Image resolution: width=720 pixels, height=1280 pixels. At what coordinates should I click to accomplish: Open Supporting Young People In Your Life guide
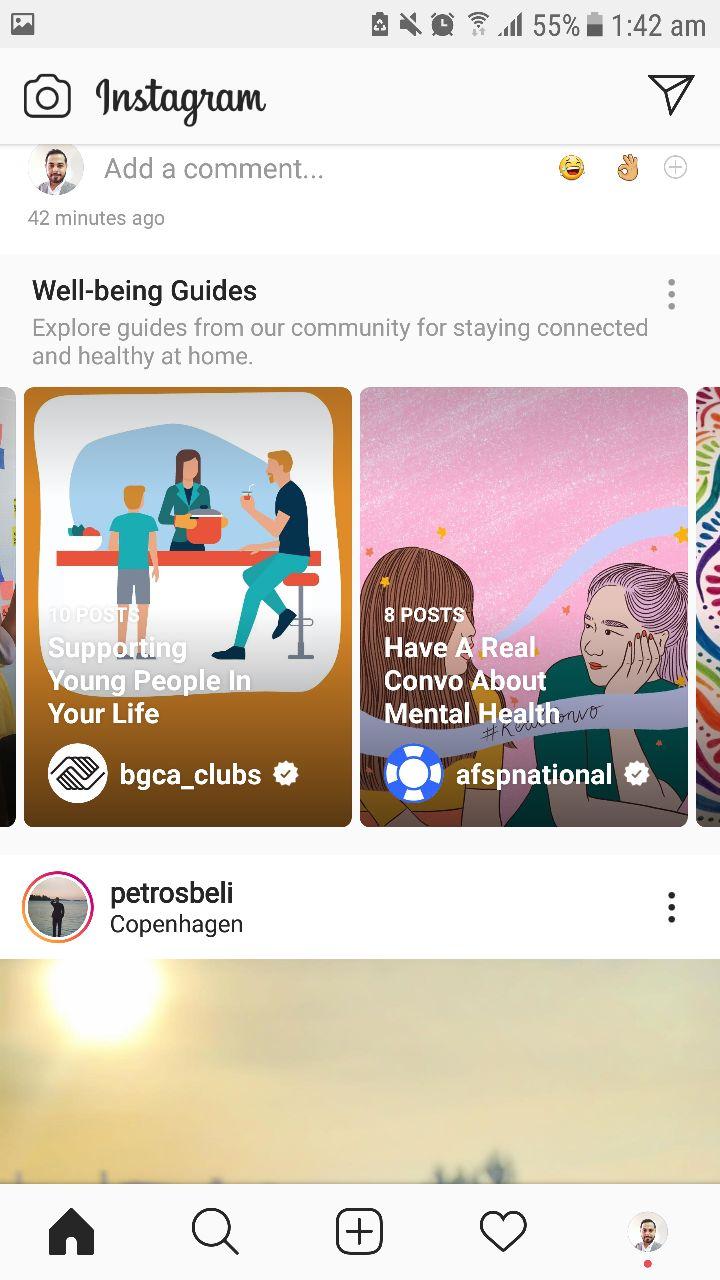(188, 606)
